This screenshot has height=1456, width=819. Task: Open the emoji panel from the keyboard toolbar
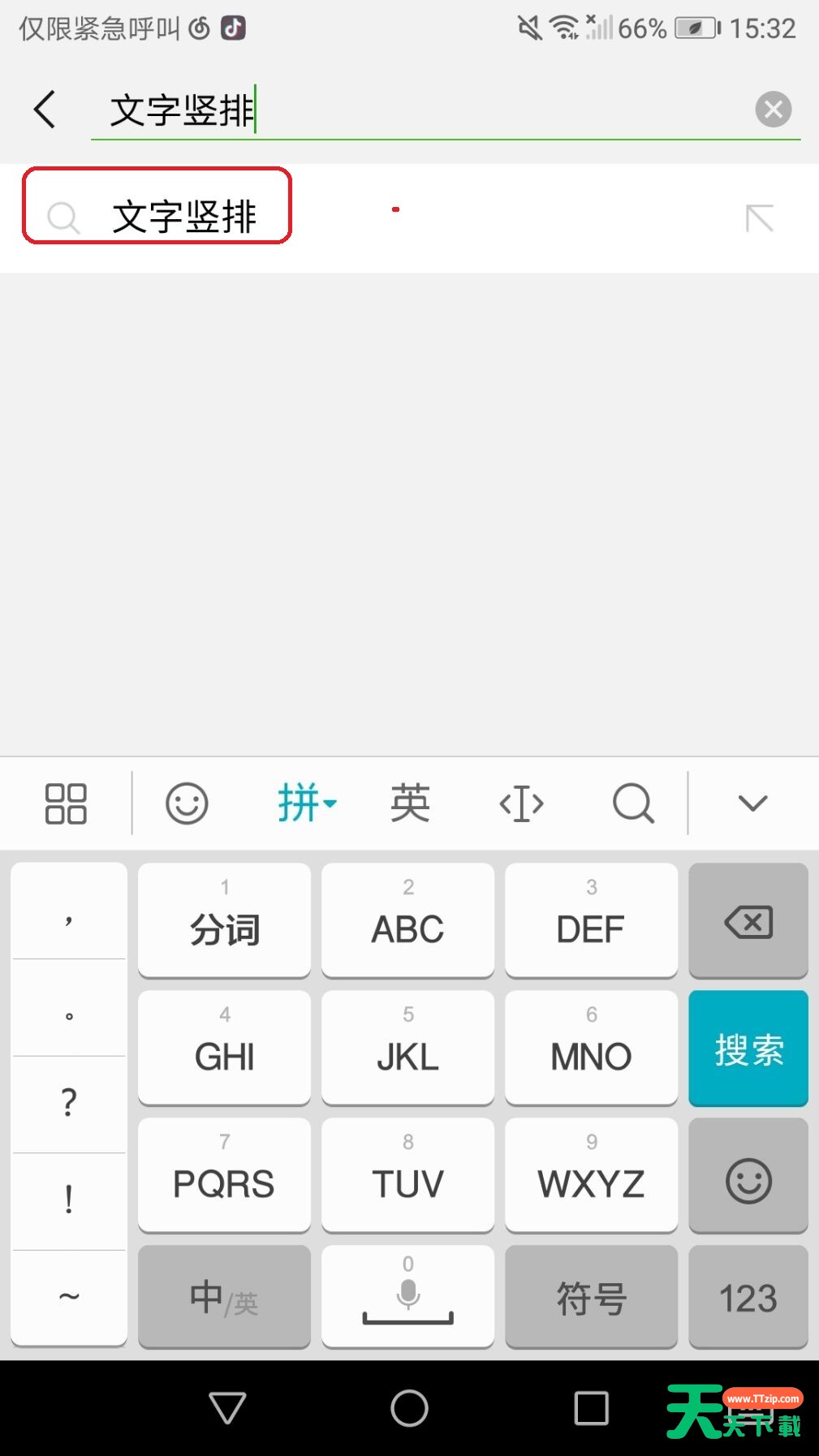coord(187,803)
